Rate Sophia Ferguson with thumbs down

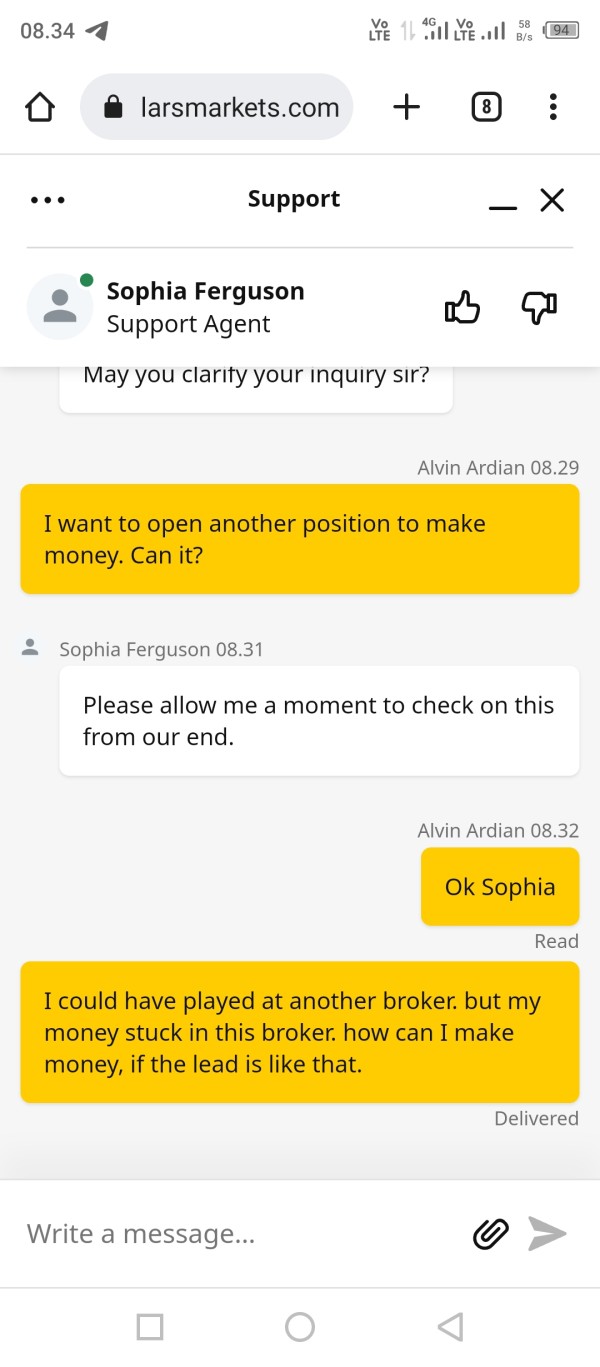coord(539,308)
